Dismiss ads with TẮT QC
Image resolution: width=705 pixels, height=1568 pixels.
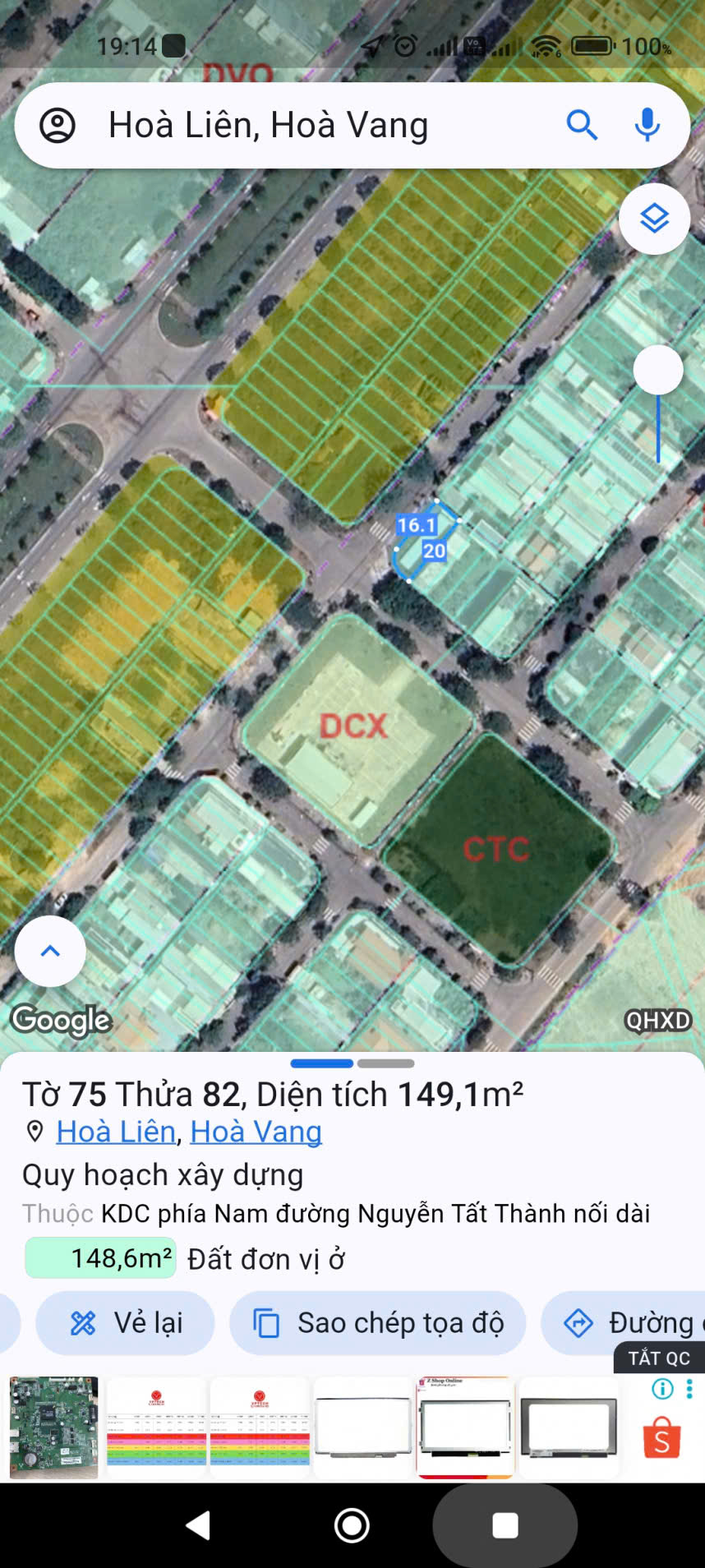[x=659, y=1358]
